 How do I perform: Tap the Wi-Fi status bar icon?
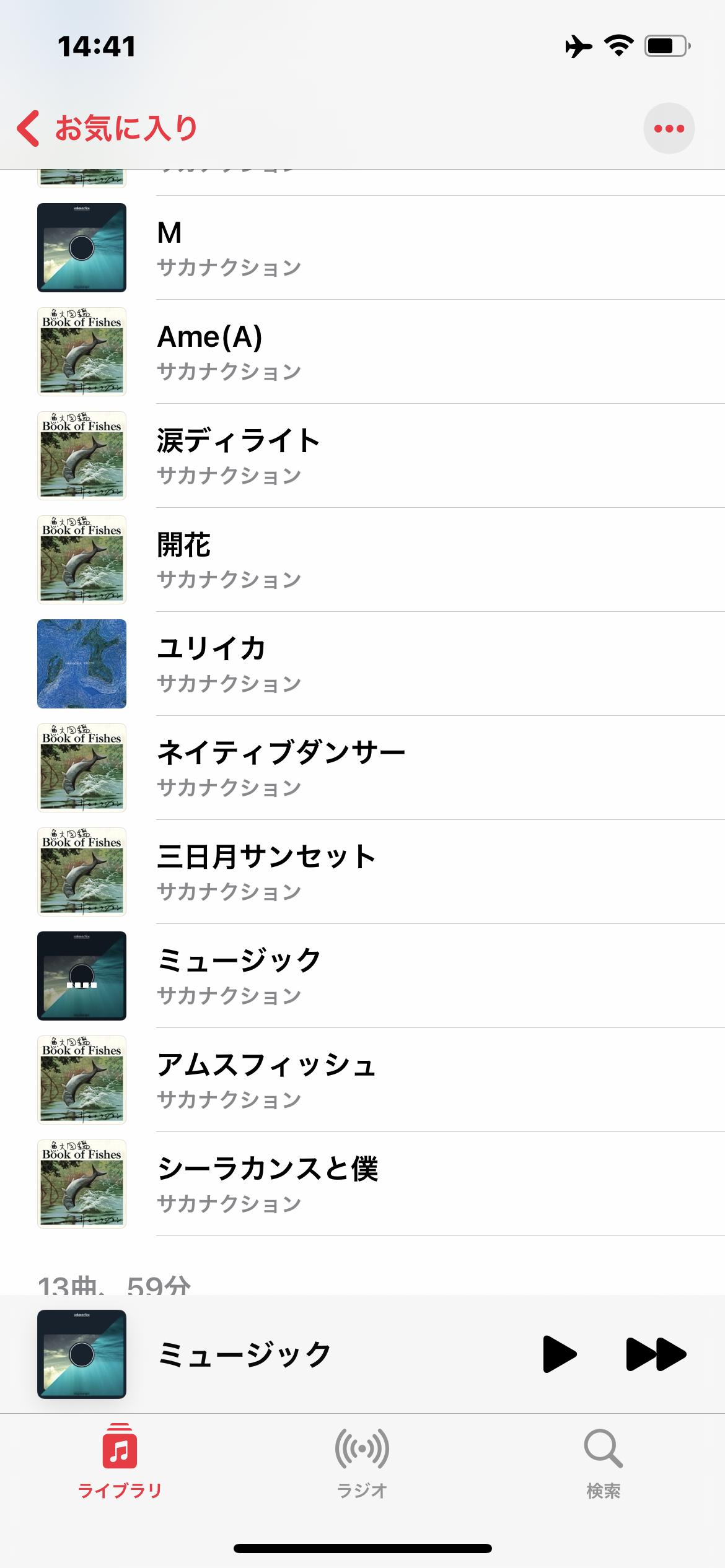pos(618,43)
